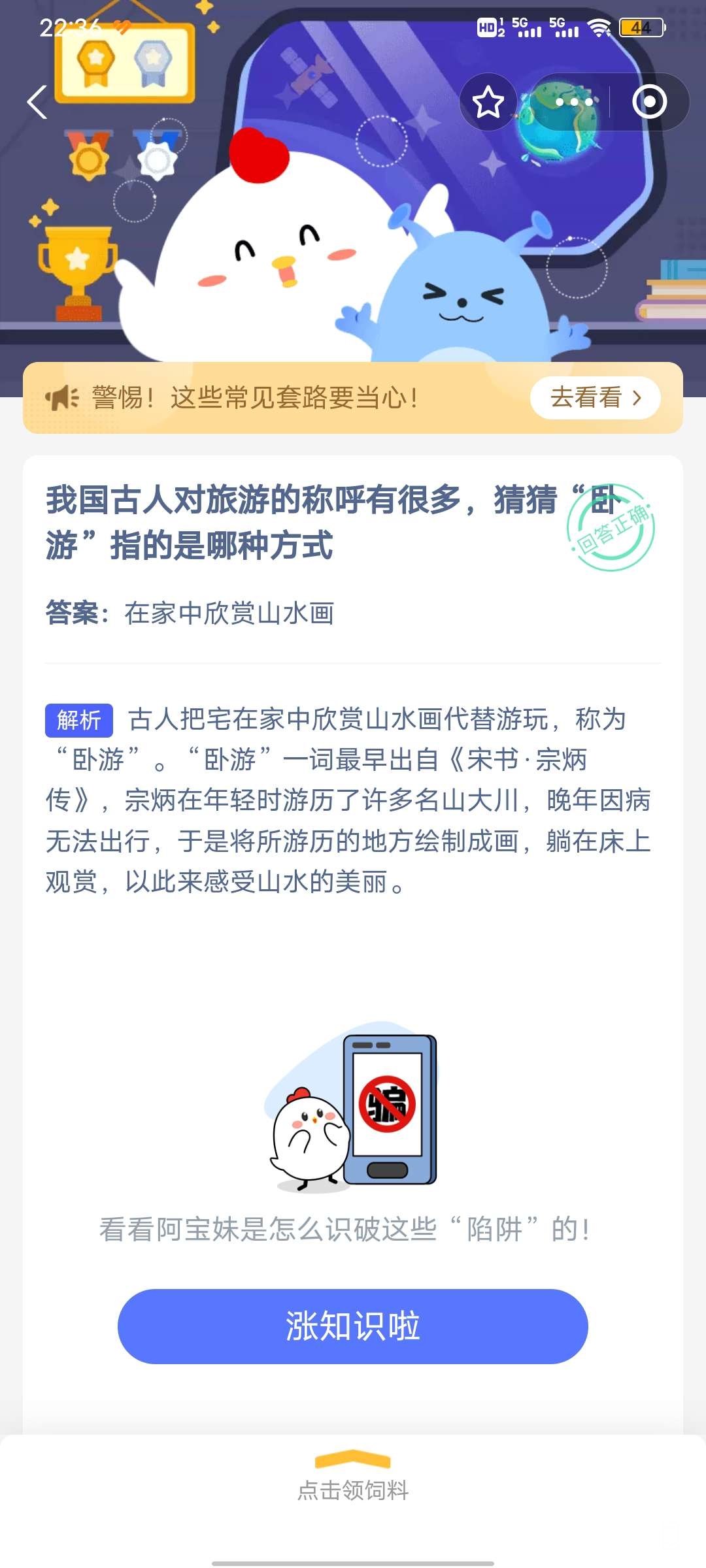The width and height of the screenshot is (706, 1568).
Task: Go back using the top-left arrow
Action: (x=37, y=103)
